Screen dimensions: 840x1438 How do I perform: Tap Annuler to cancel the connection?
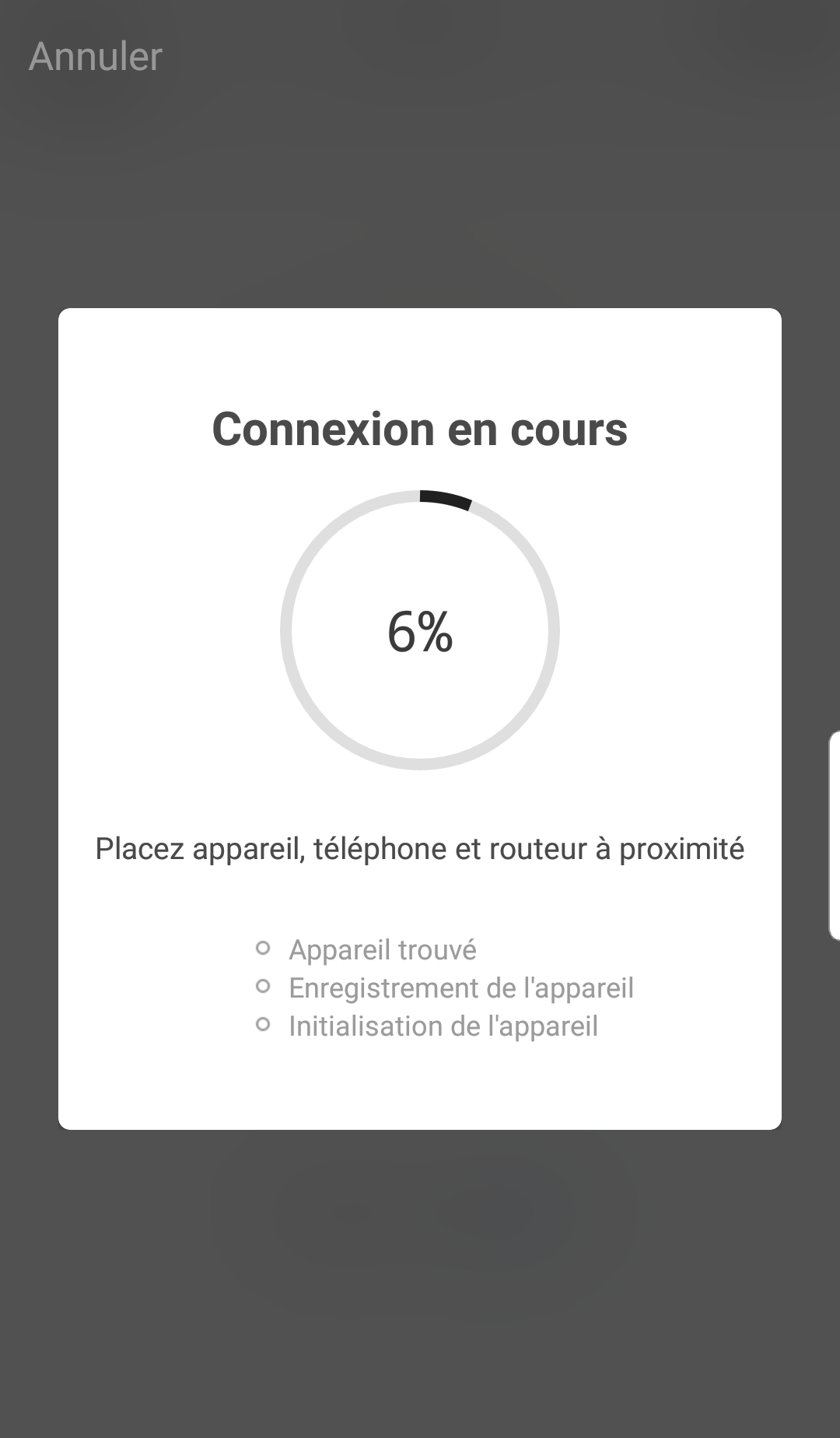pos(95,57)
